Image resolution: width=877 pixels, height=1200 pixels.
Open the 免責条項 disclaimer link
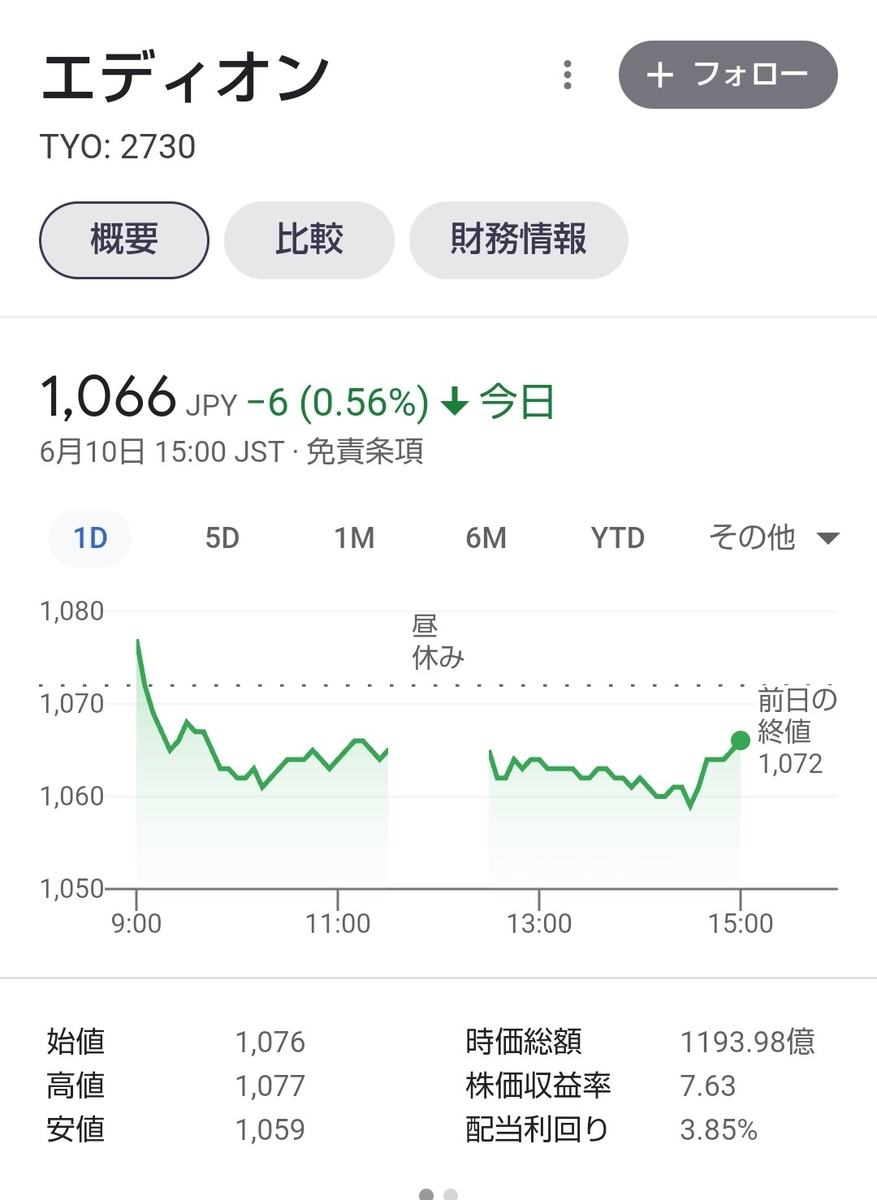pos(364,452)
